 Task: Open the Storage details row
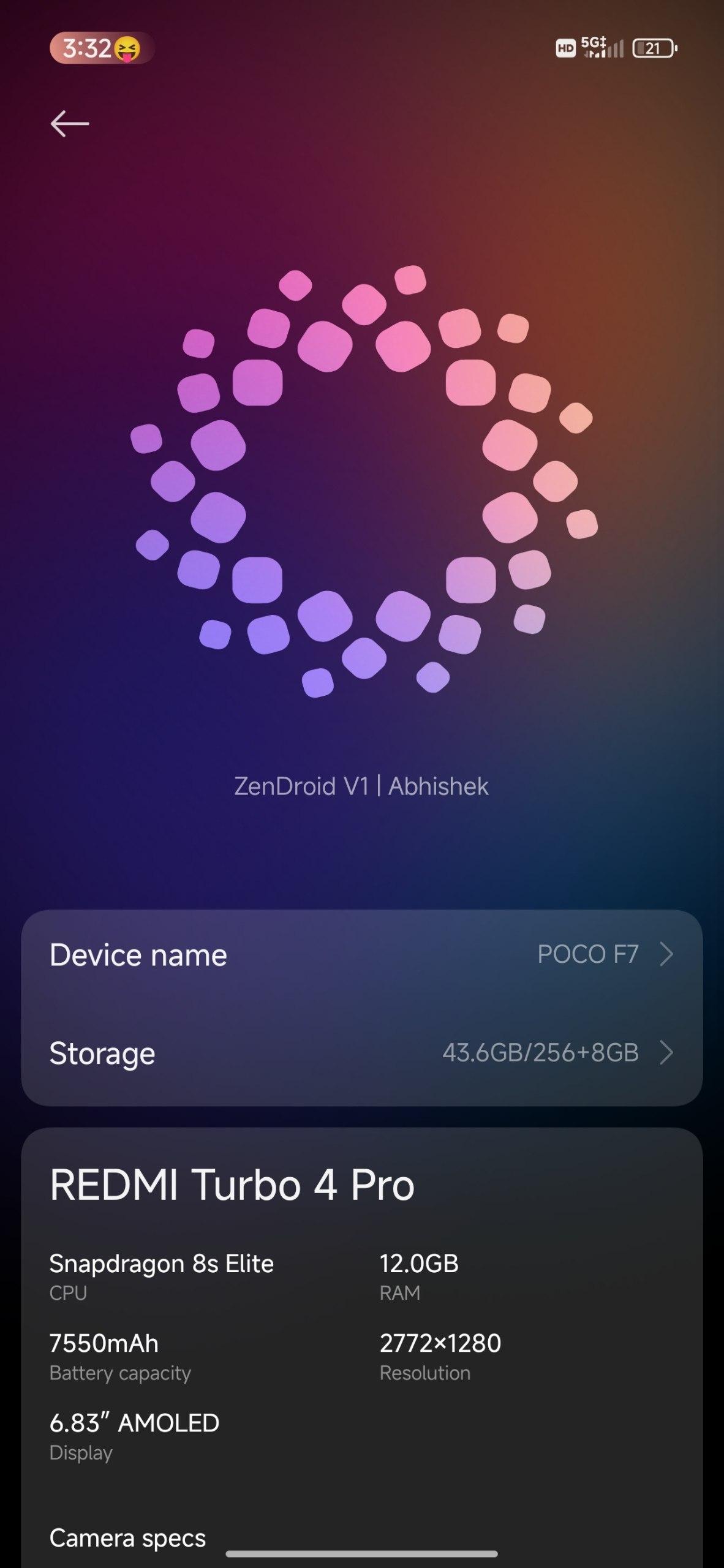[361, 1053]
